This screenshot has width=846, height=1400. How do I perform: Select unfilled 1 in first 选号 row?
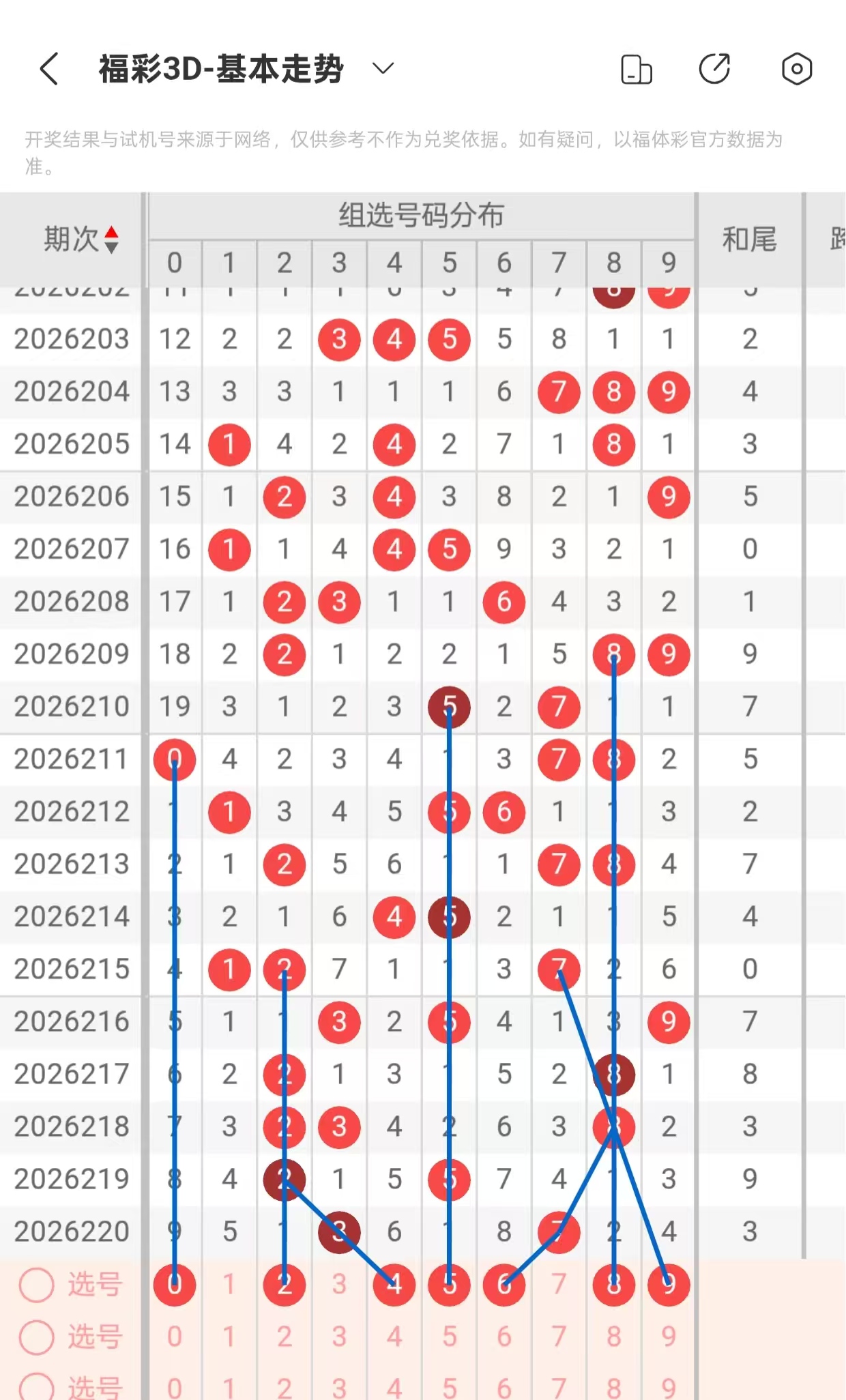pos(229,1284)
